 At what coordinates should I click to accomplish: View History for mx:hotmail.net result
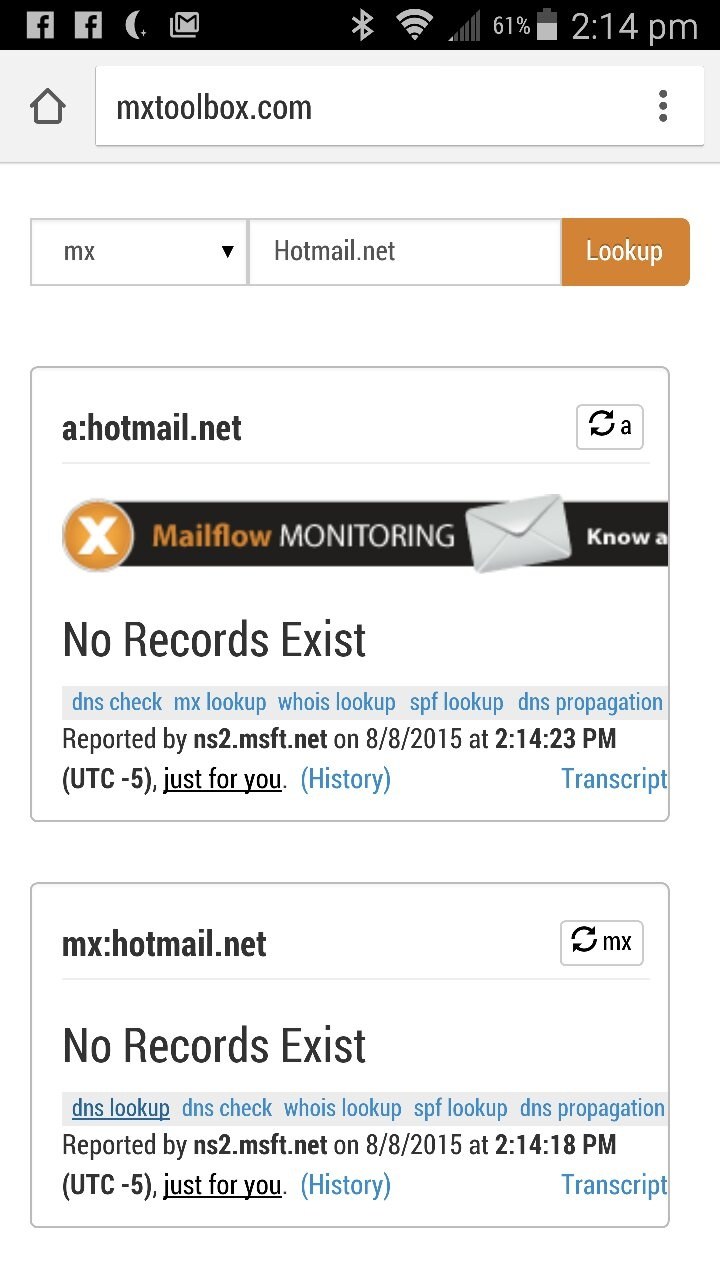[x=345, y=1185]
